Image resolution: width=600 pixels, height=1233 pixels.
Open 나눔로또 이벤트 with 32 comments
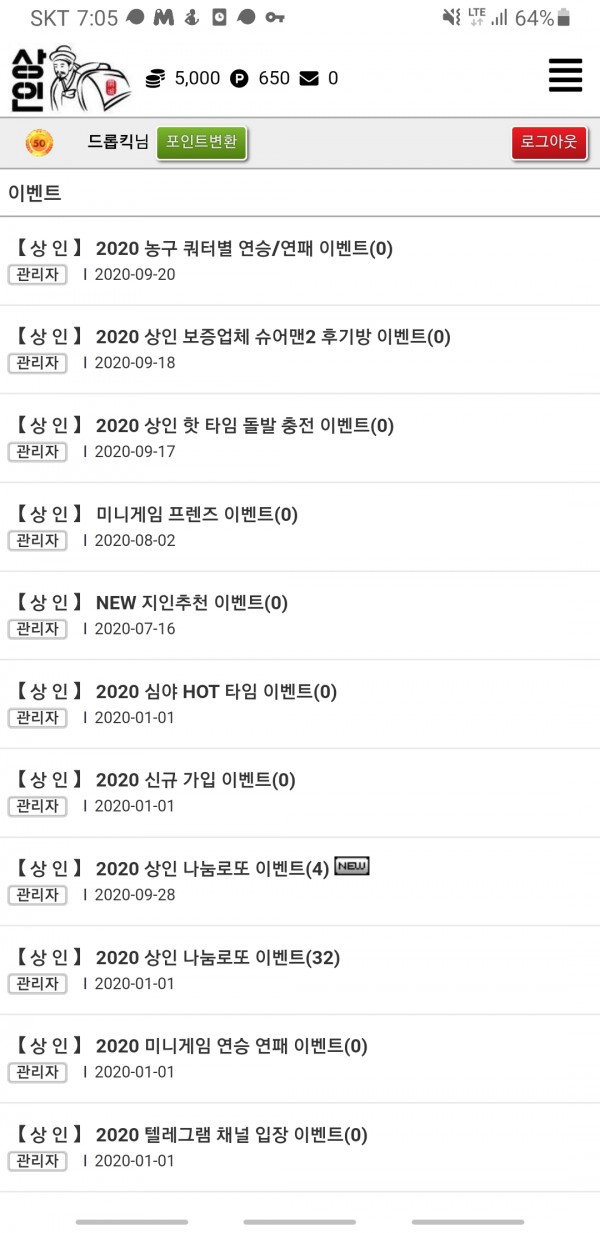pos(217,958)
